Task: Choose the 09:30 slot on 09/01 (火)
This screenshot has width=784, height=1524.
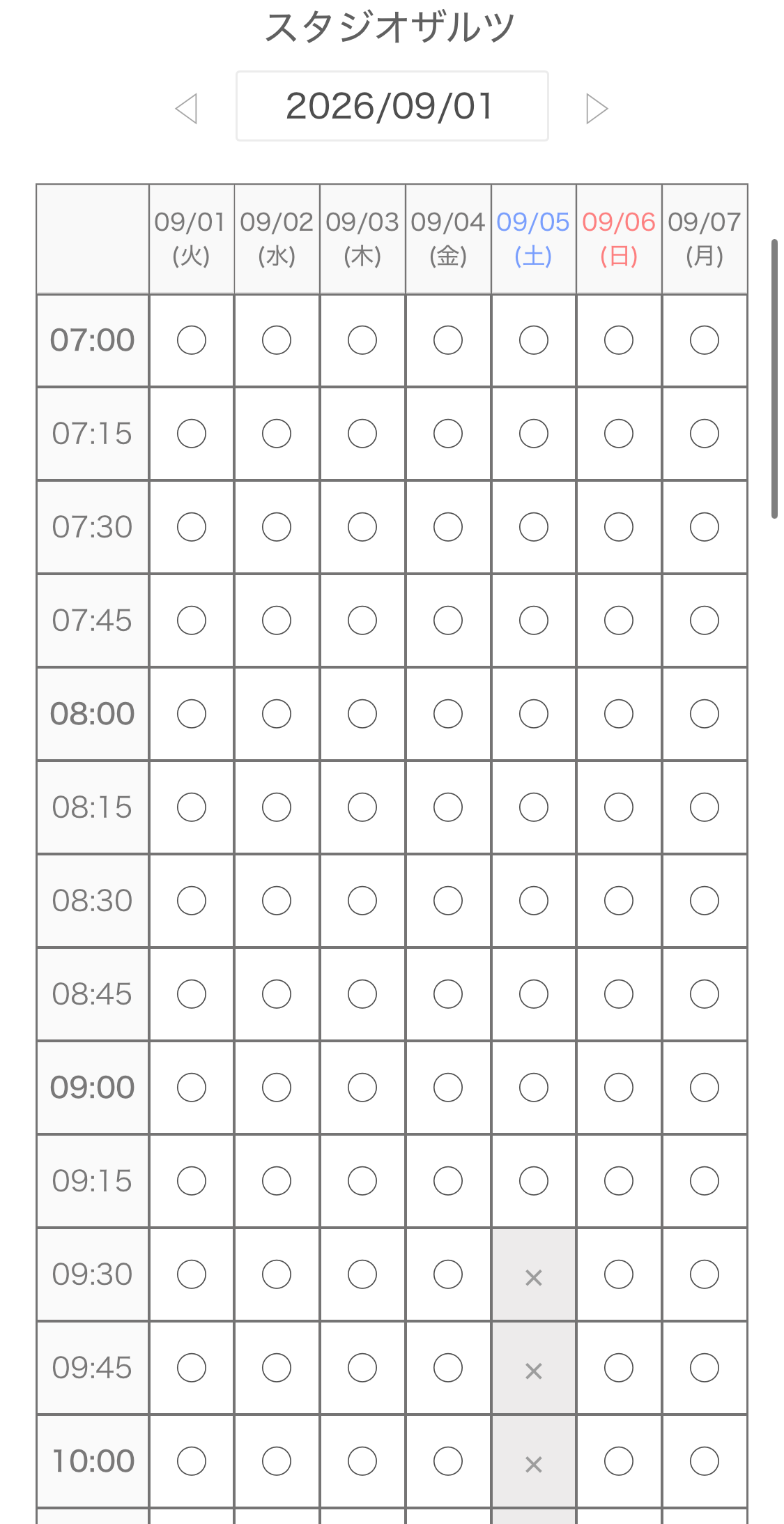Action: 192,1274
